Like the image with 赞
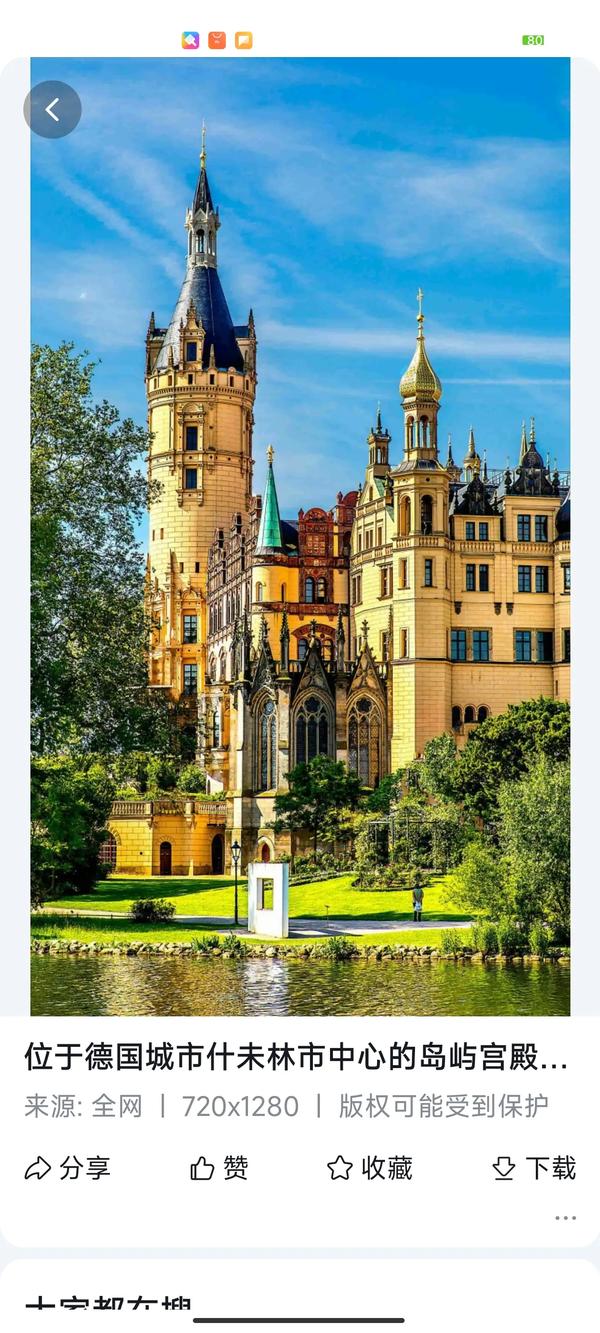The width and height of the screenshot is (600, 1333). (219, 1168)
